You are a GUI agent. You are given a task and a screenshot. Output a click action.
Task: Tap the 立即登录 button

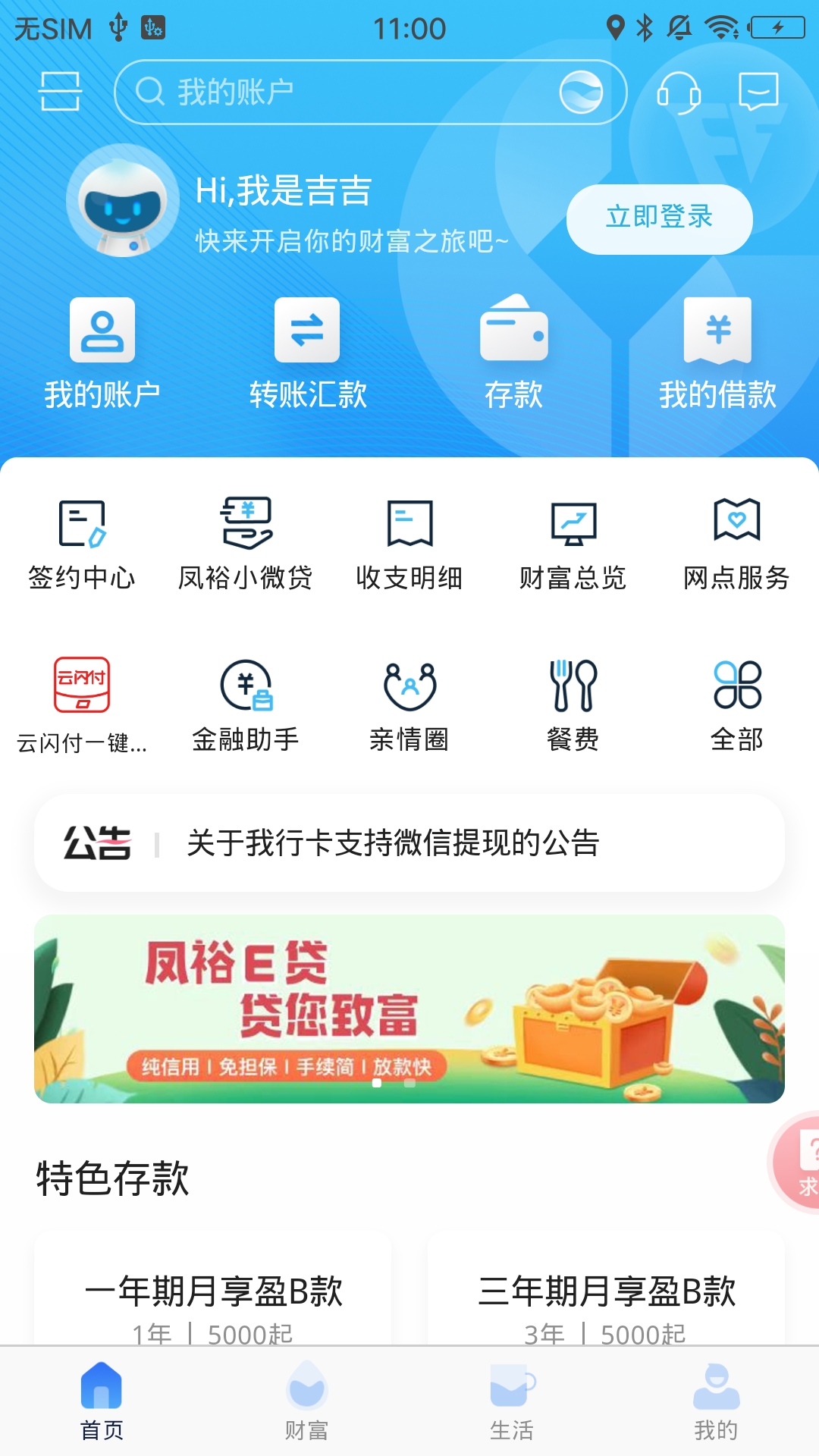(659, 218)
